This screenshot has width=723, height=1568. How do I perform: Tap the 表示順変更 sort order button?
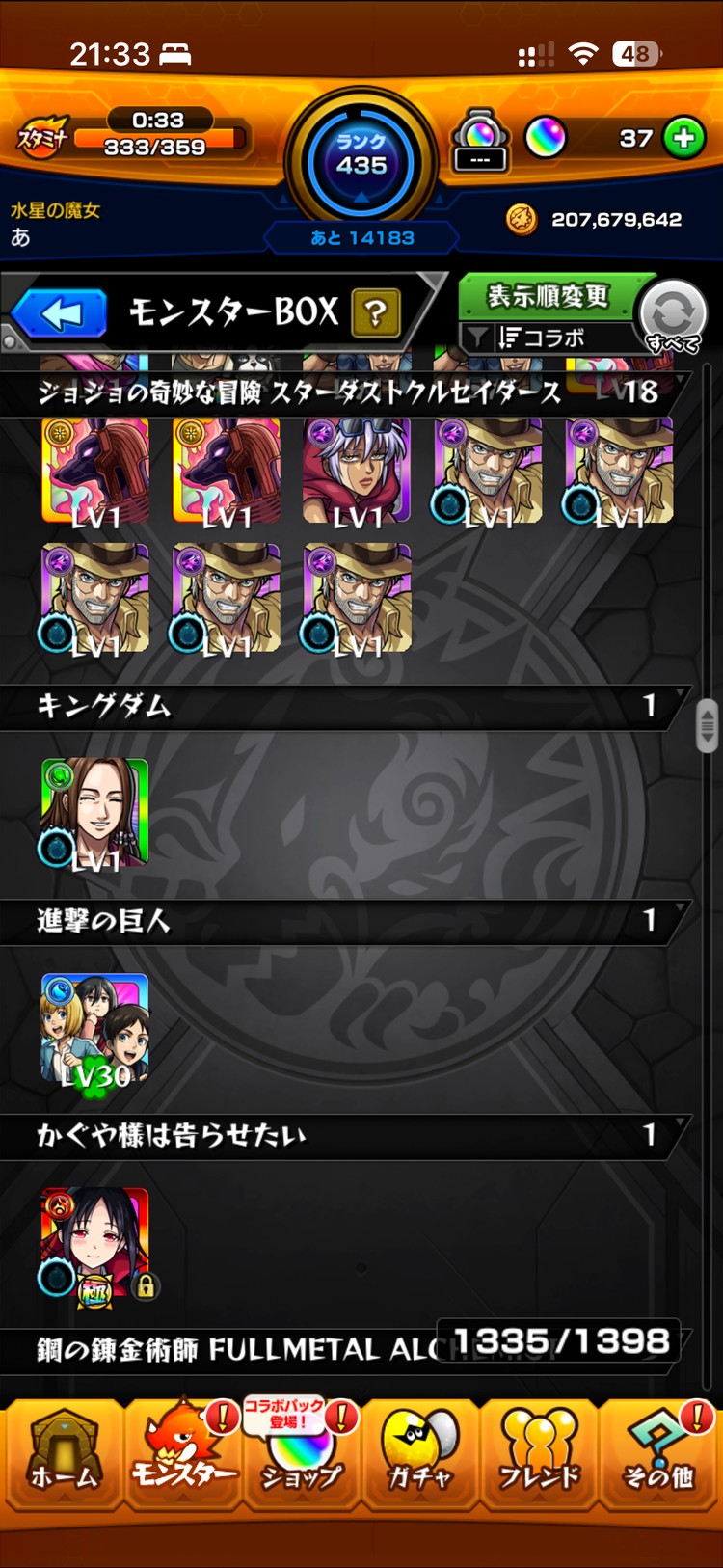(548, 296)
